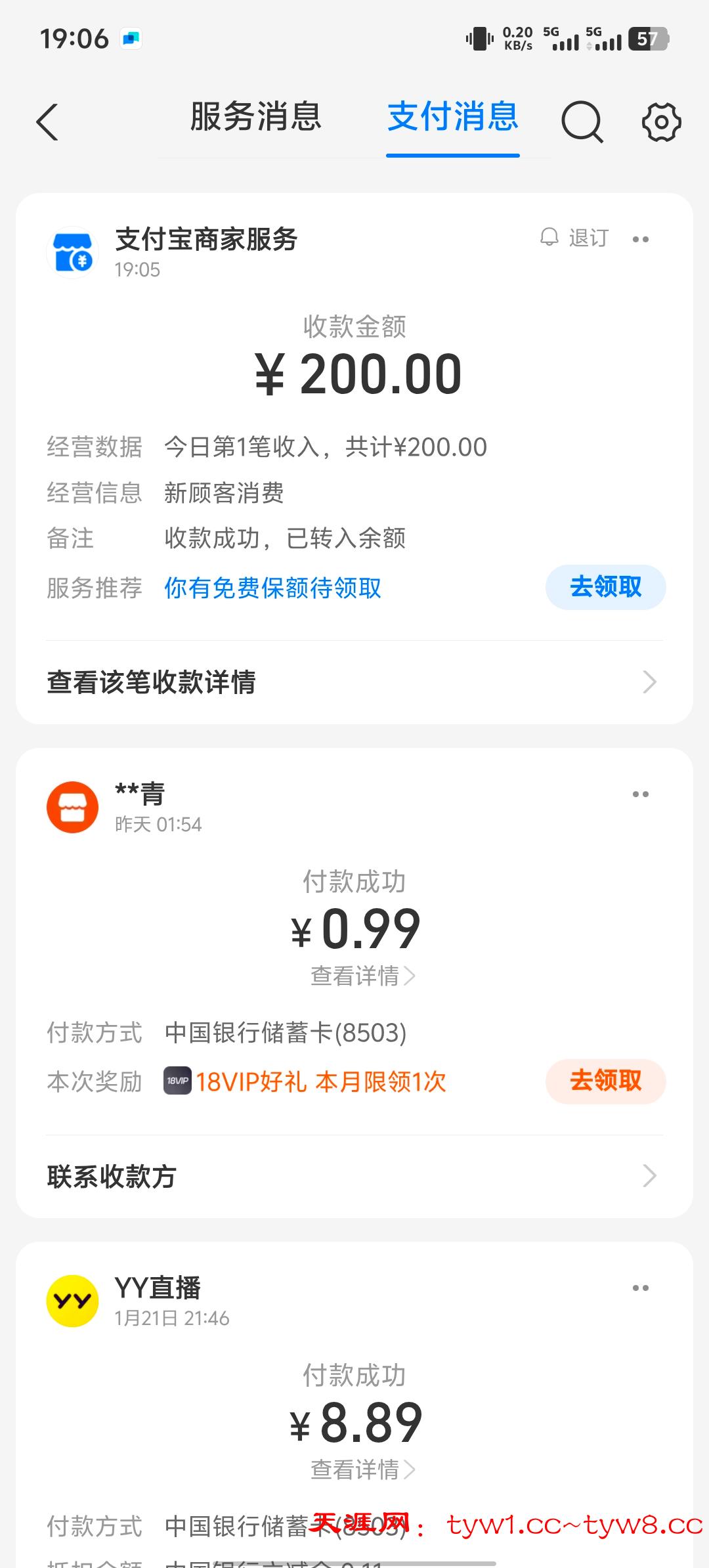Open more options on YY直播 card
709x1568 pixels.
641,1288
